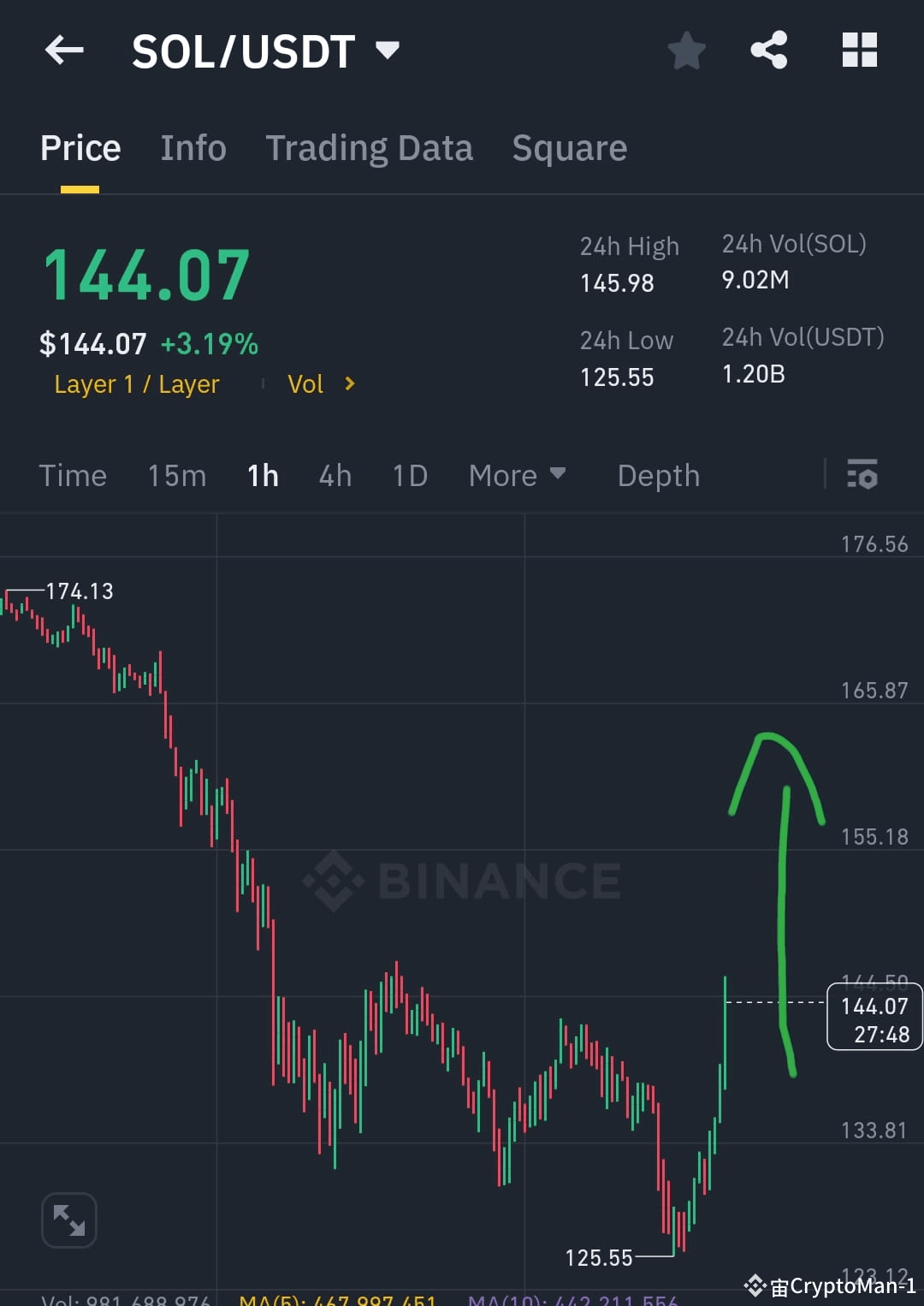Open the Depth chart view
This screenshot has height=1306, width=924.
[658, 476]
